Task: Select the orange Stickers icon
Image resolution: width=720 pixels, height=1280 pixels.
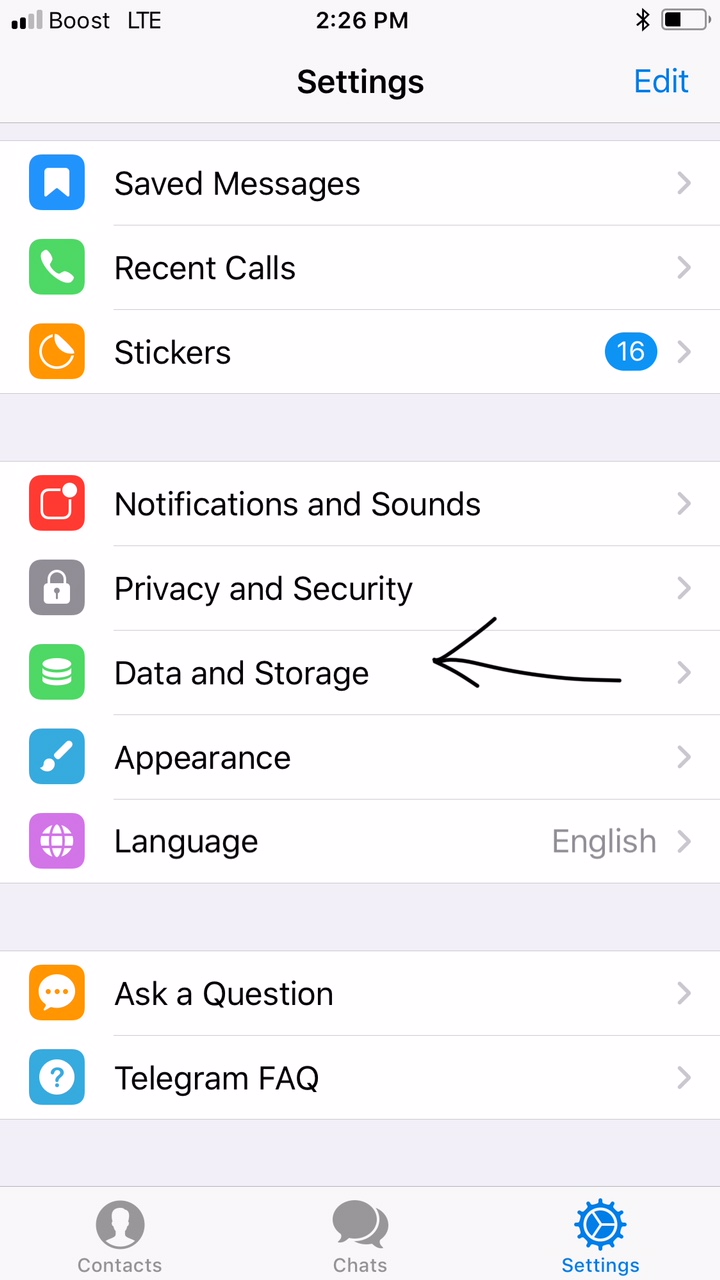Action: [x=57, y=351]
